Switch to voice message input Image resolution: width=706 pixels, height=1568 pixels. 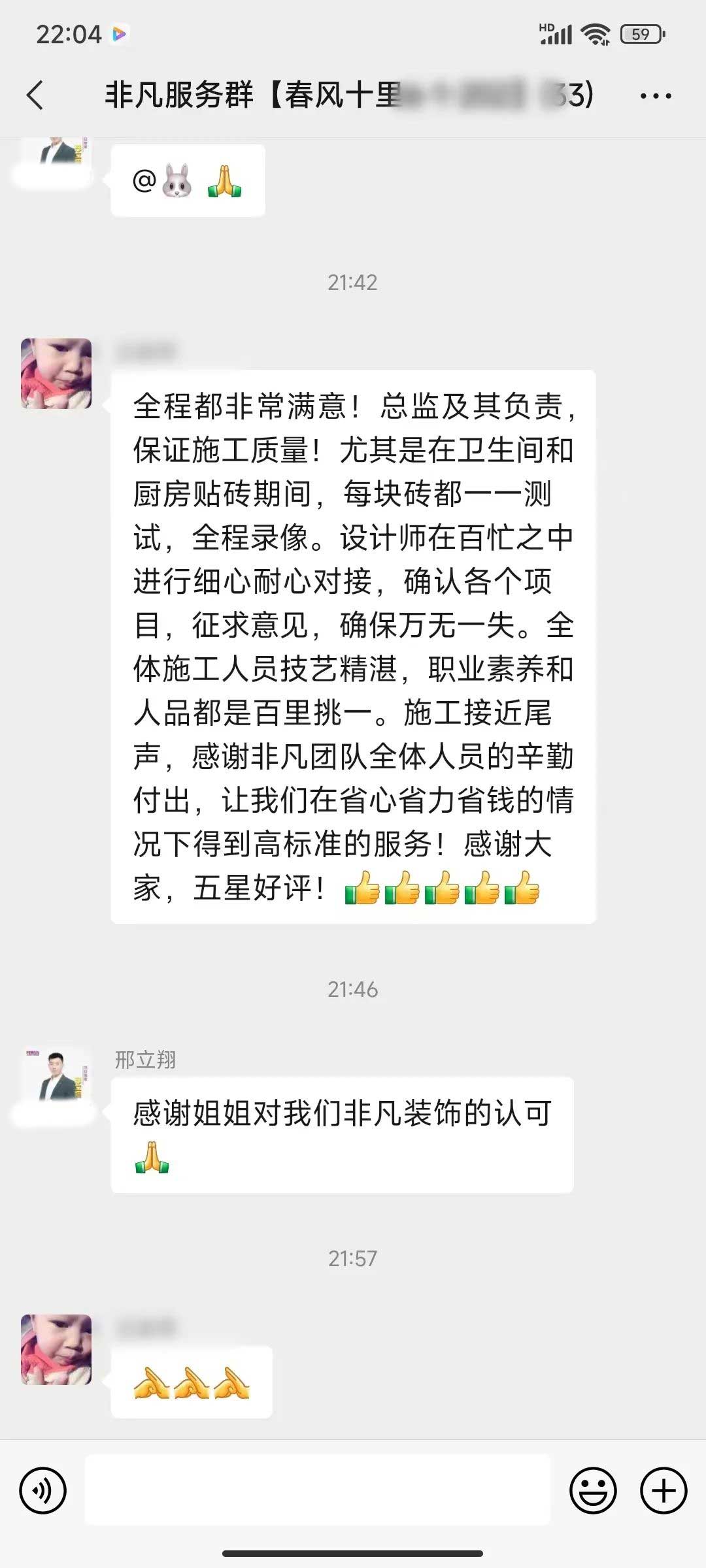pyautogui.click(x=43, y=1490)
